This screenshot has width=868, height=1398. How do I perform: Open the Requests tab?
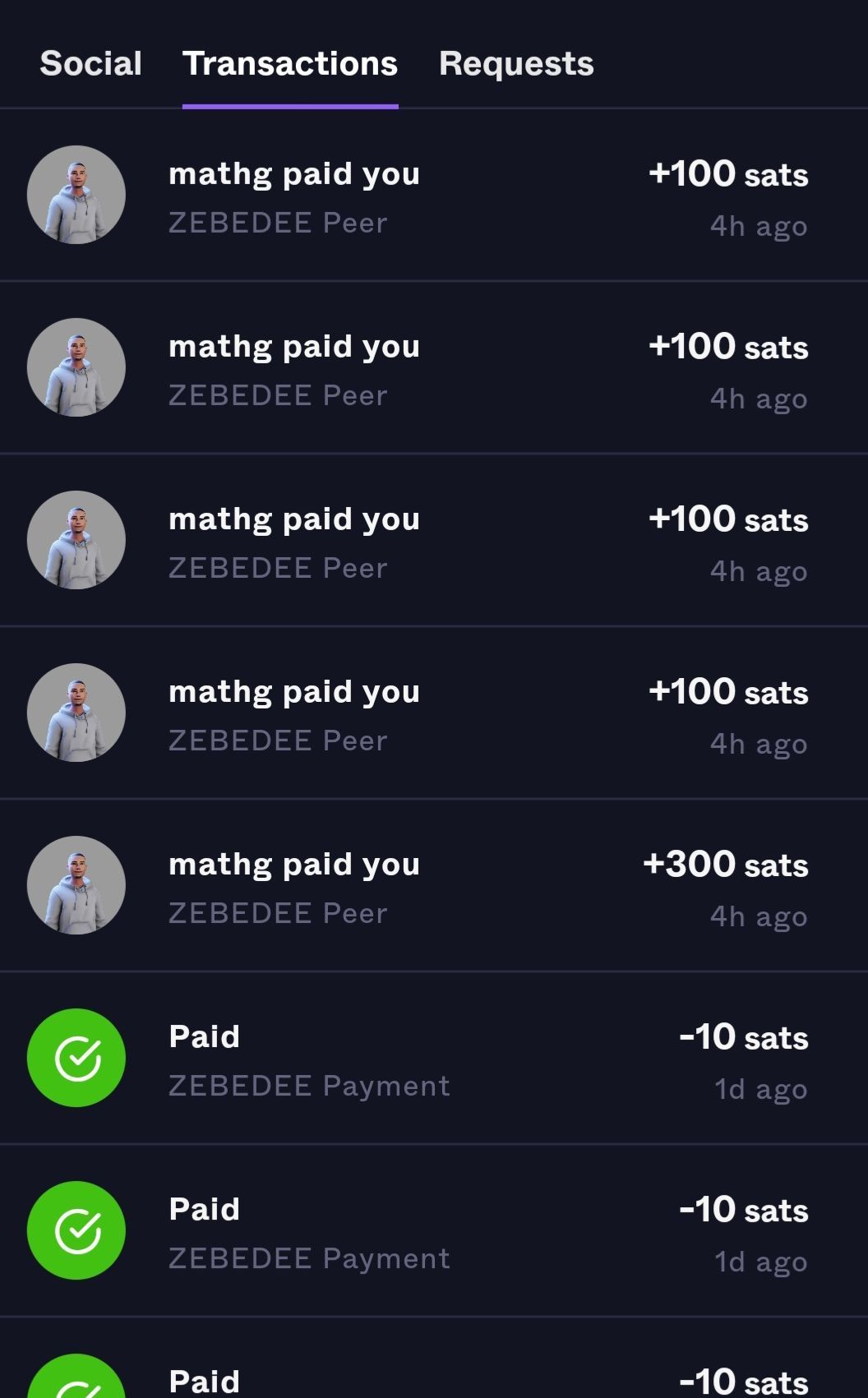[x=516, y=64]
